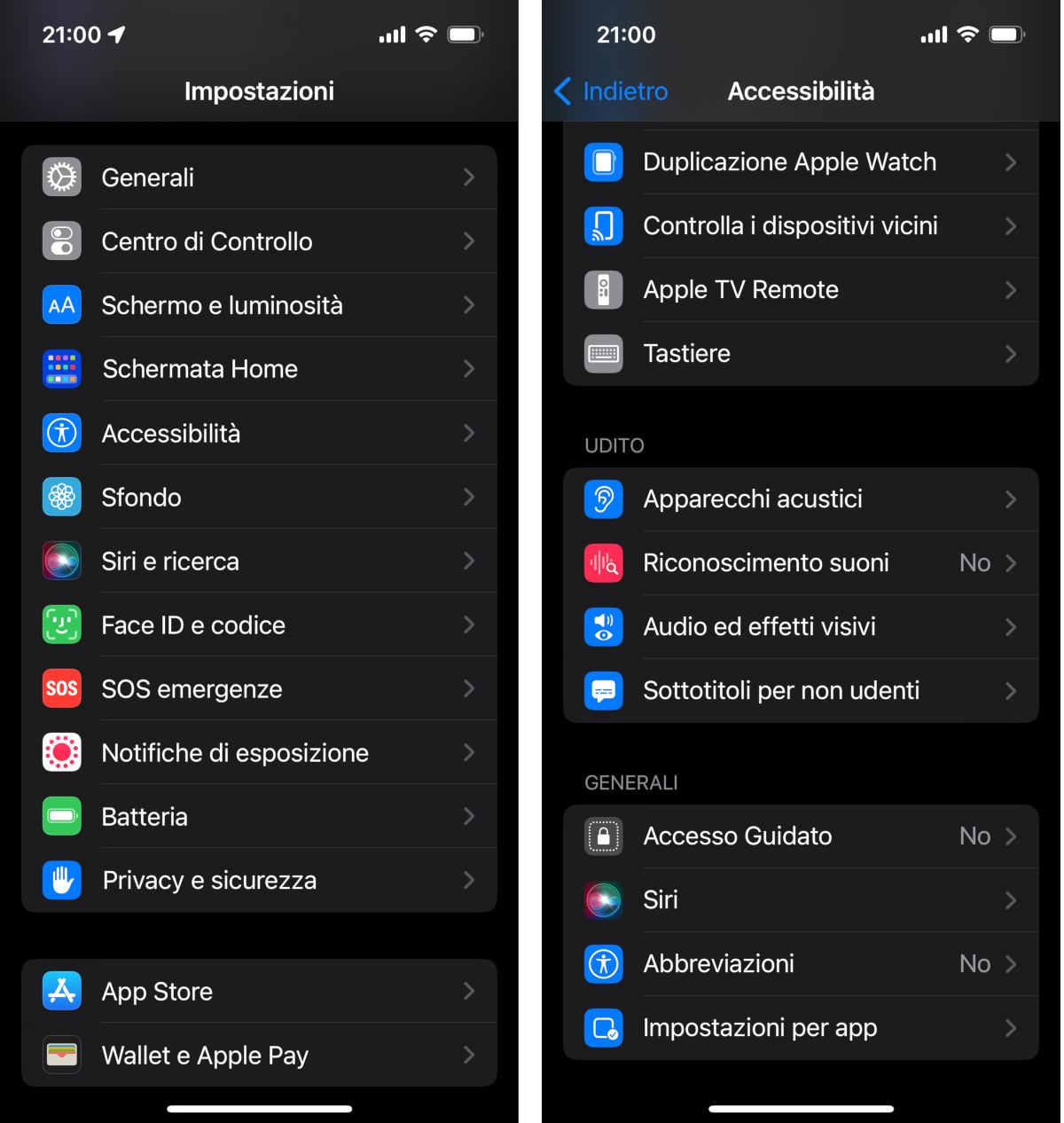Select the Riconoscimento suoni waveform icon

pyautogui.click(x=604, y=562)
